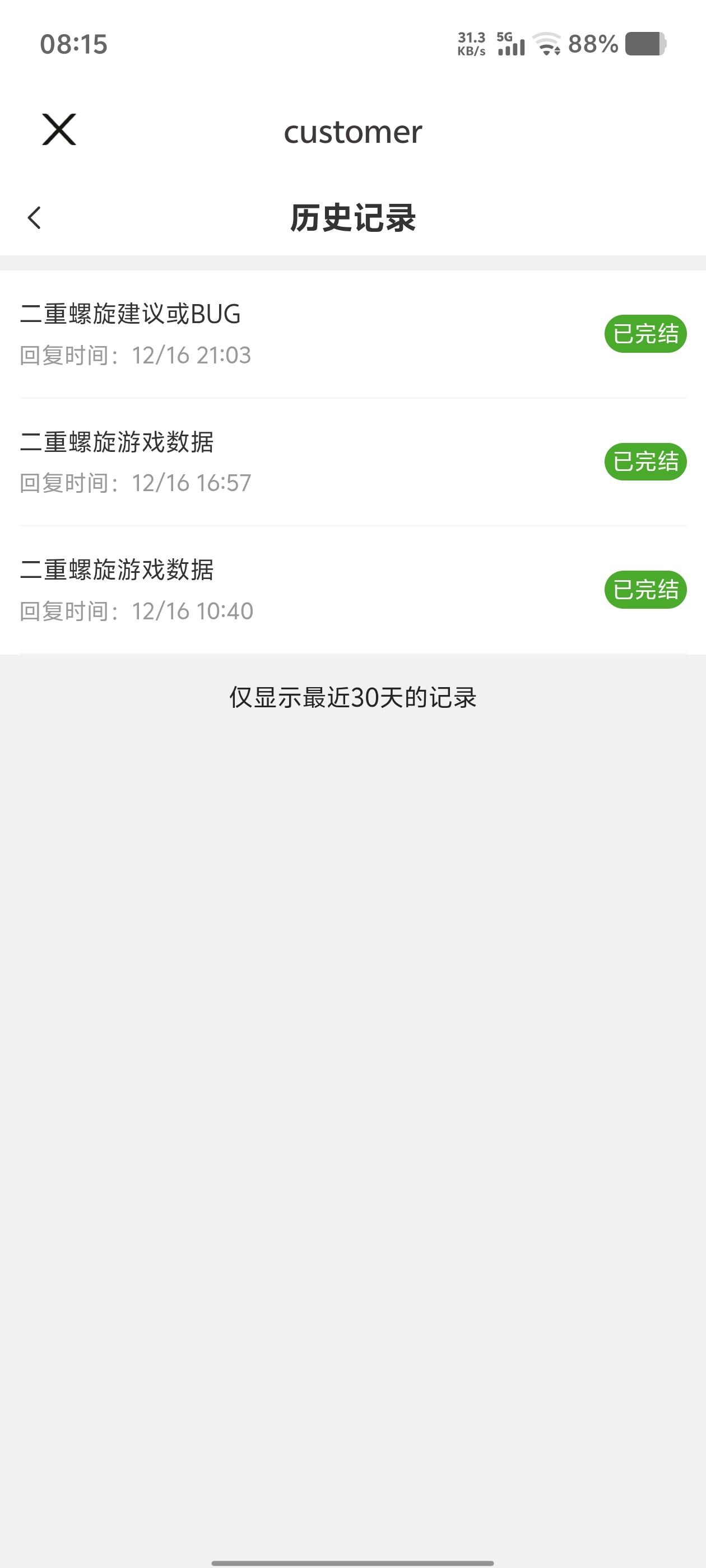706x1568 pixels.
Task: Go back from 历史记录 using the arrow
Action: coord(34,217)
